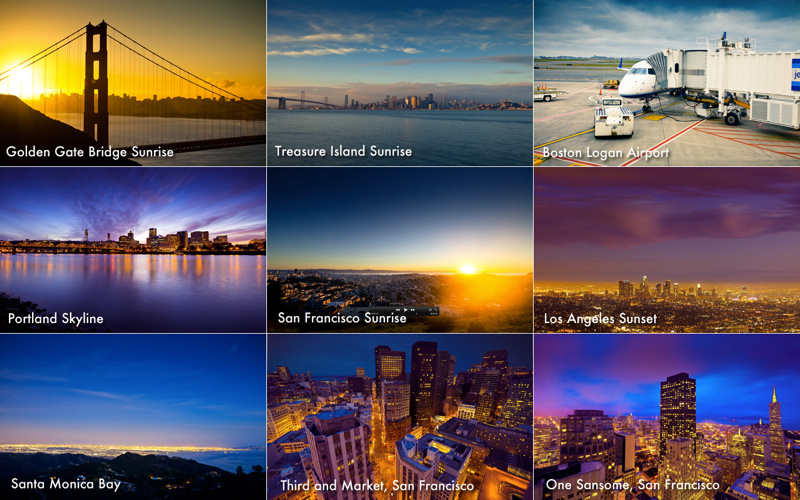
Task: View the Santa Monica Bay image
Action: point(132,416)
